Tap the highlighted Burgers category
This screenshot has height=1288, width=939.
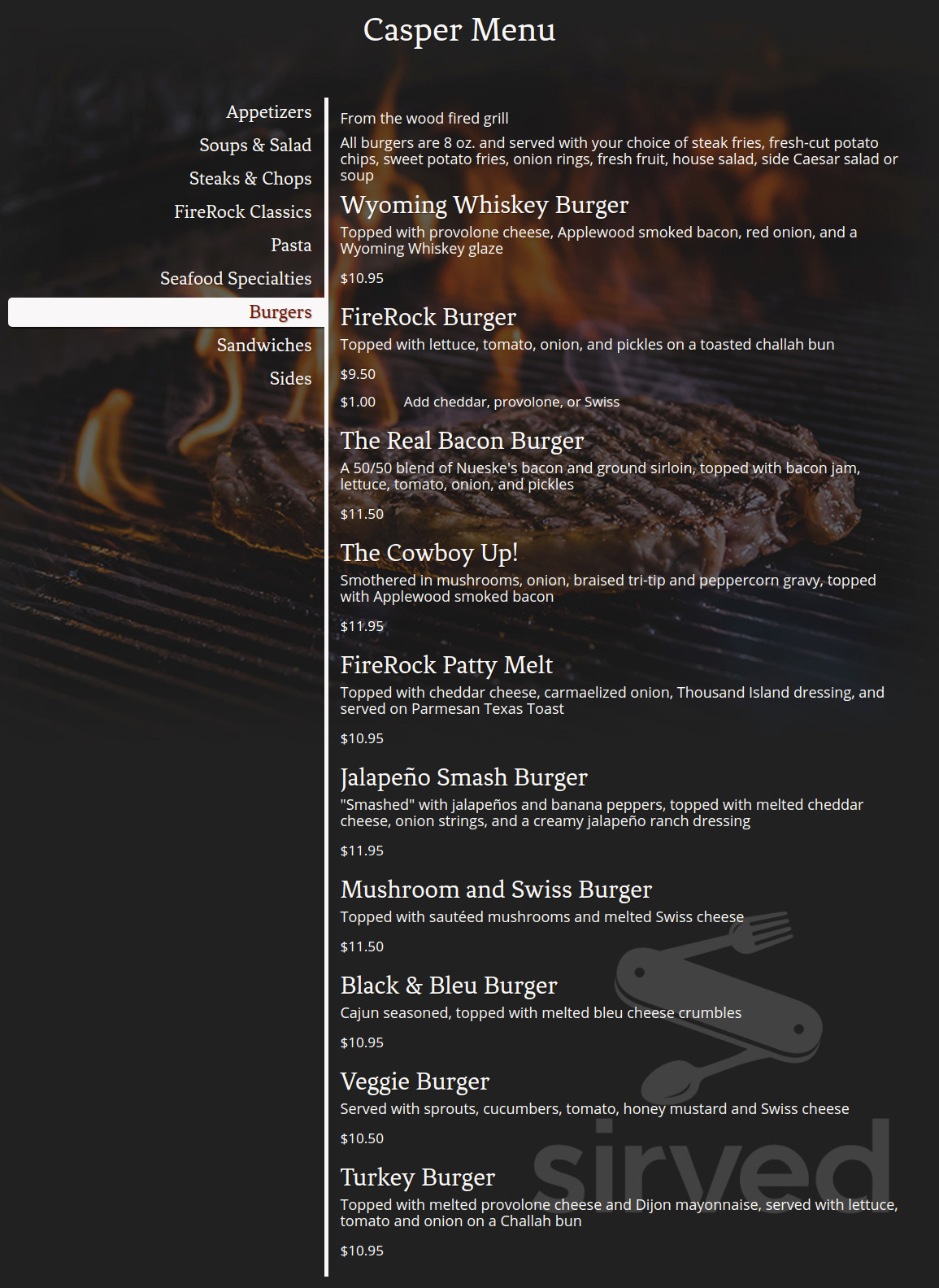pyautogui.click(x=166, y=312)
